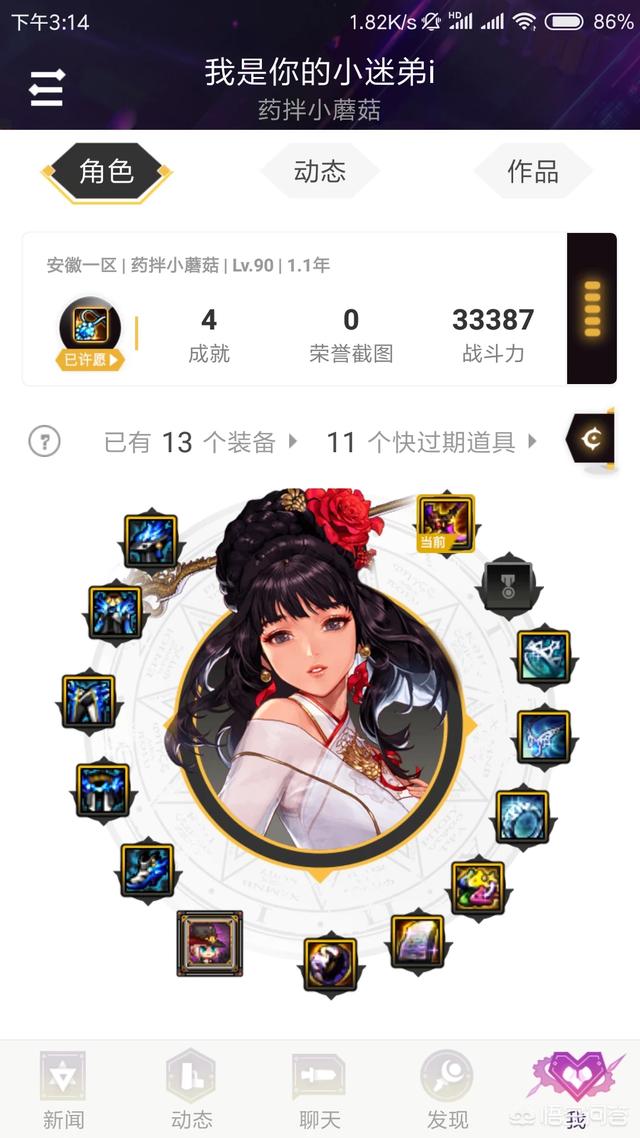Viewport: 640px width, 1138px height.
Task: Go to the 聊天 bottom tab
Action: (319, 1089)
